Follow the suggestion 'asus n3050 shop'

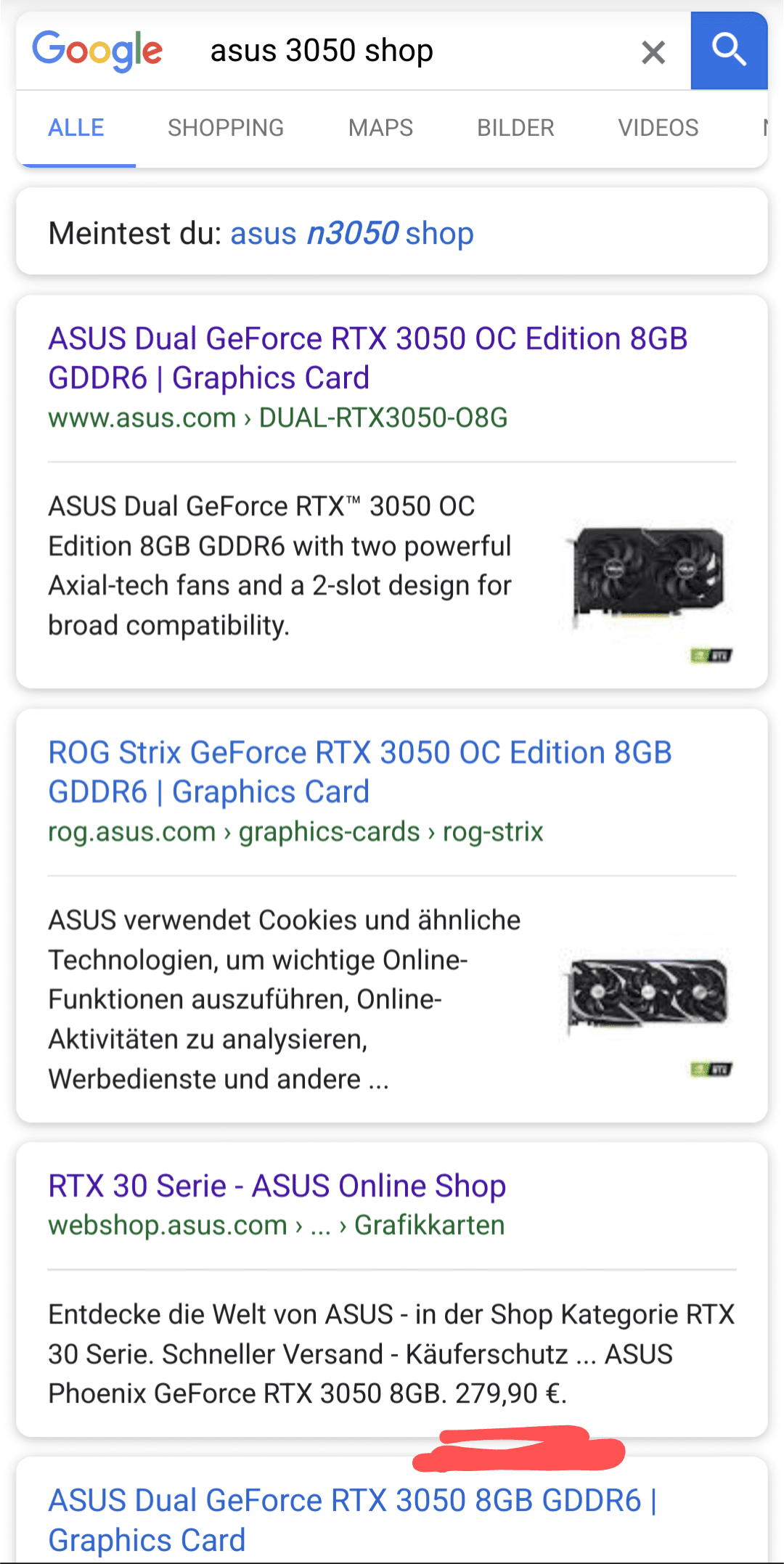pos(352,234)
